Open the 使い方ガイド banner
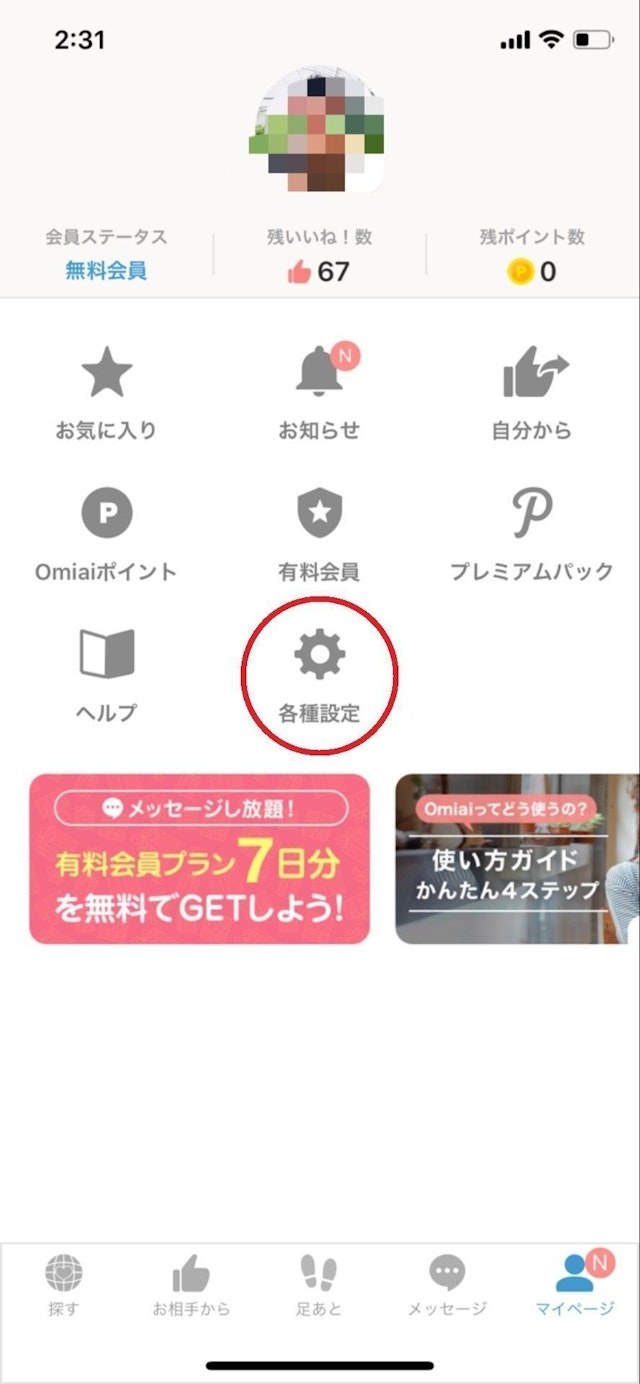This screenshot has height=1384, width=640. point(516,859)
